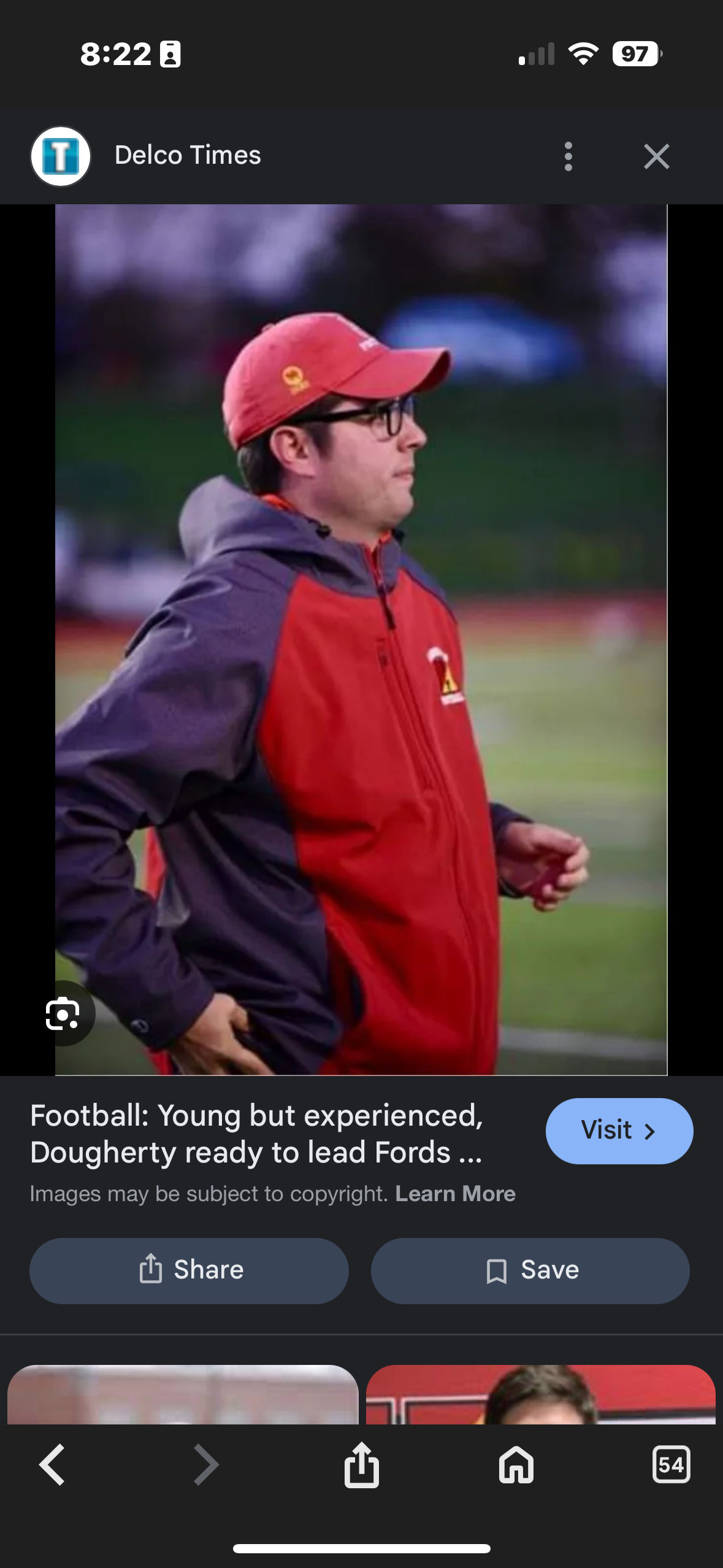Open the main coach photo full view

(361, 638)
